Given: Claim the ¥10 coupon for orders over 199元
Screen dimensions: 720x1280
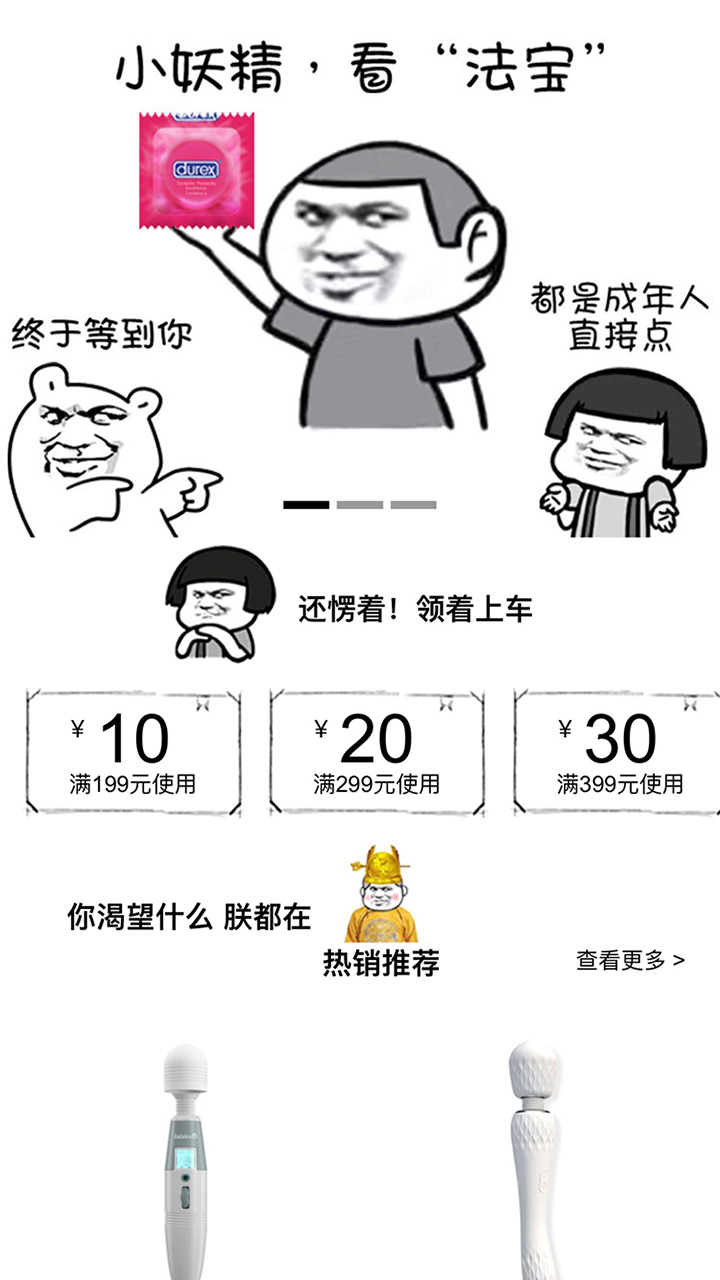Looking at the screenshot, I should tap(133, 752).
